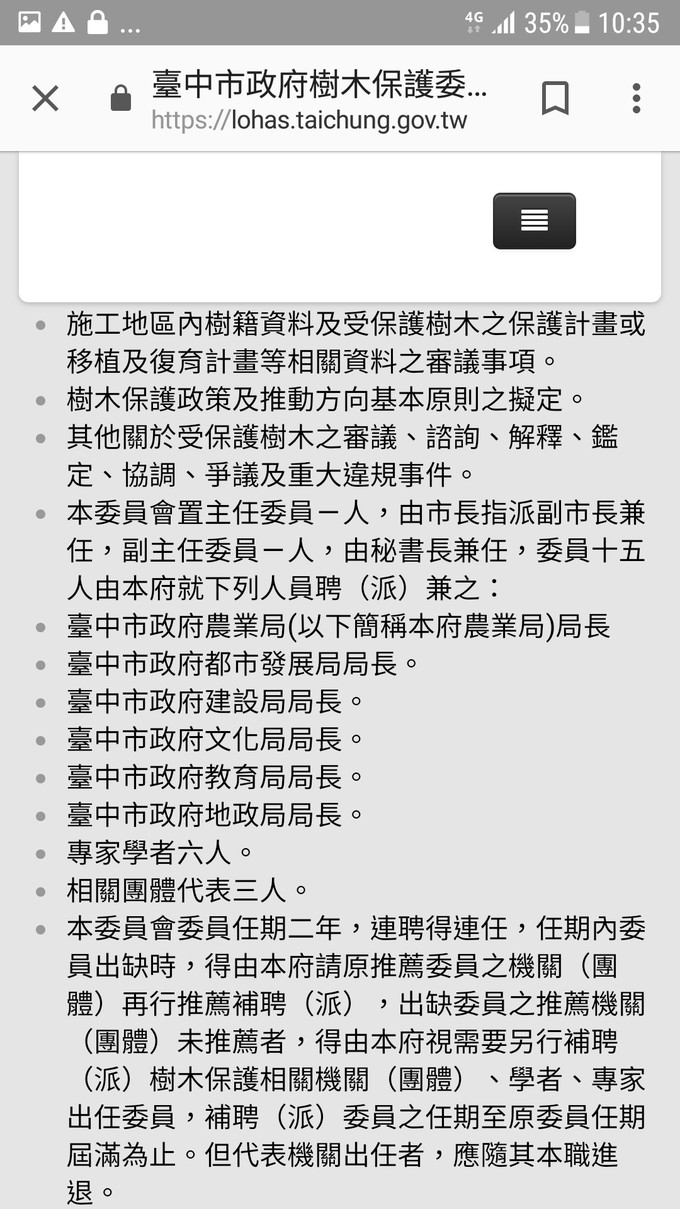This screenshot has height=1209, width=680.
Task: Tap the lohas.taichung.gov.tw address bar
Action: tap(320, 100)
